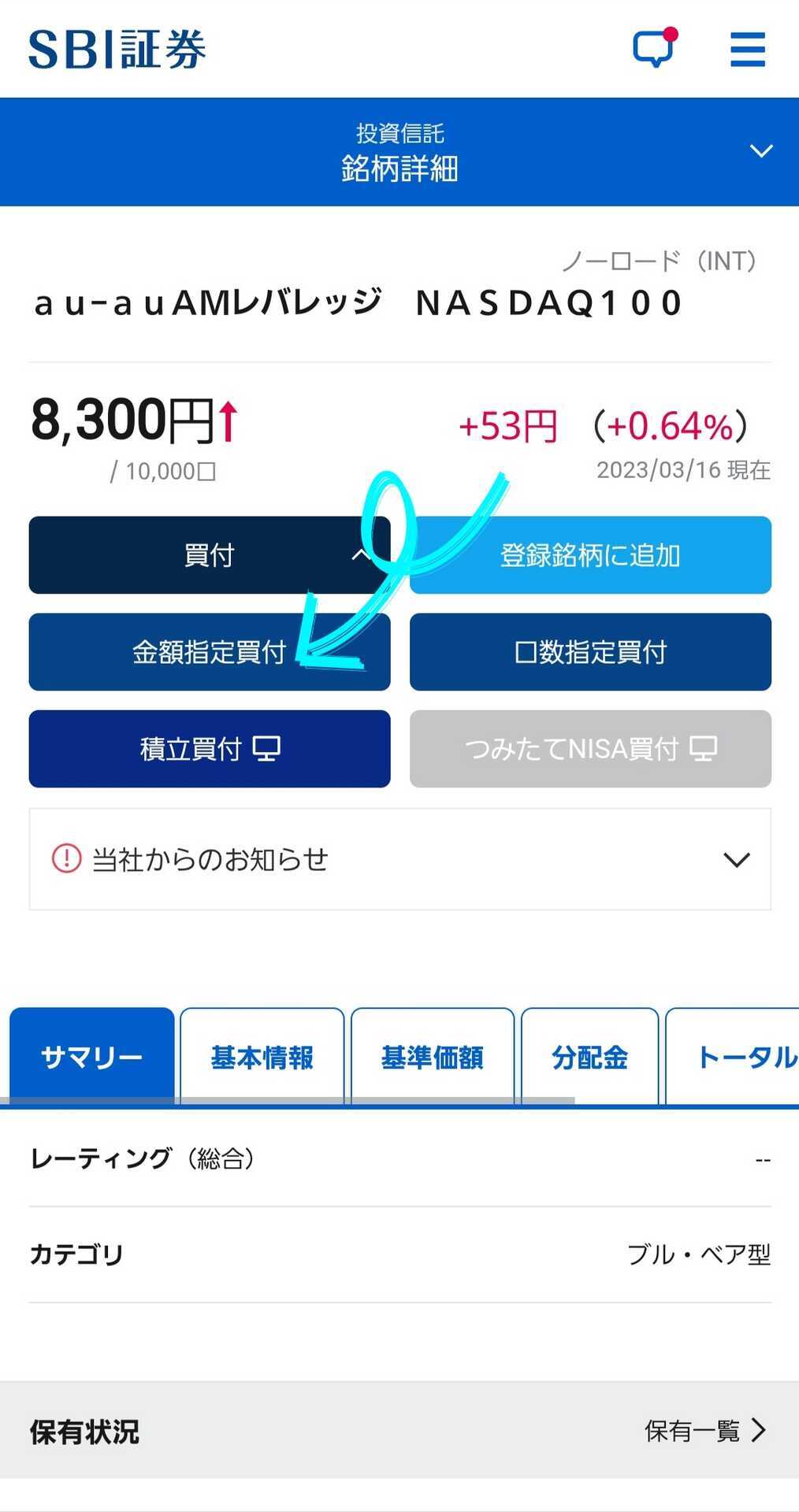This screenshot has height=1512, width=799.
Task: Open the hamburger menu
Action: coord(748,50)
